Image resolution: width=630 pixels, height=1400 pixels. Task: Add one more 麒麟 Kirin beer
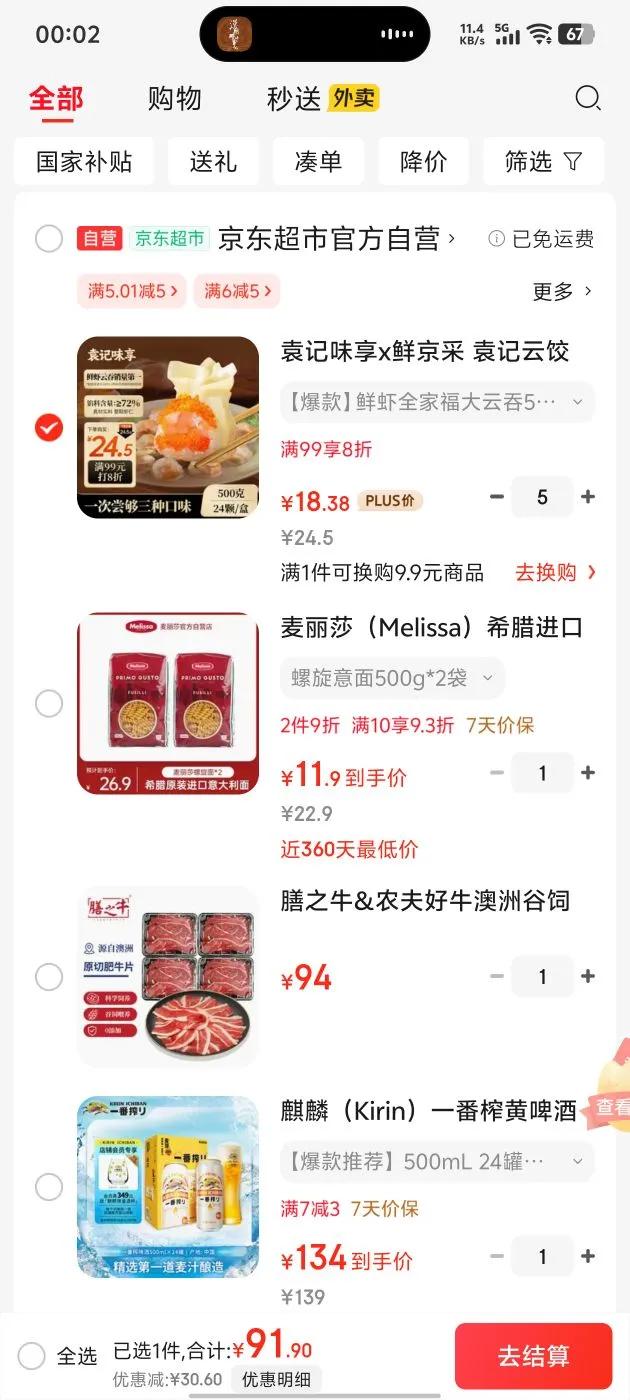click(x=588, y=1256)
